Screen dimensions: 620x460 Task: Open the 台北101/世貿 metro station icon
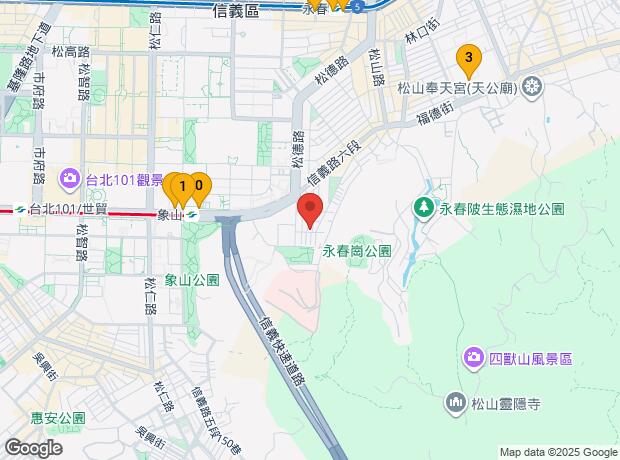coord(18,210)
